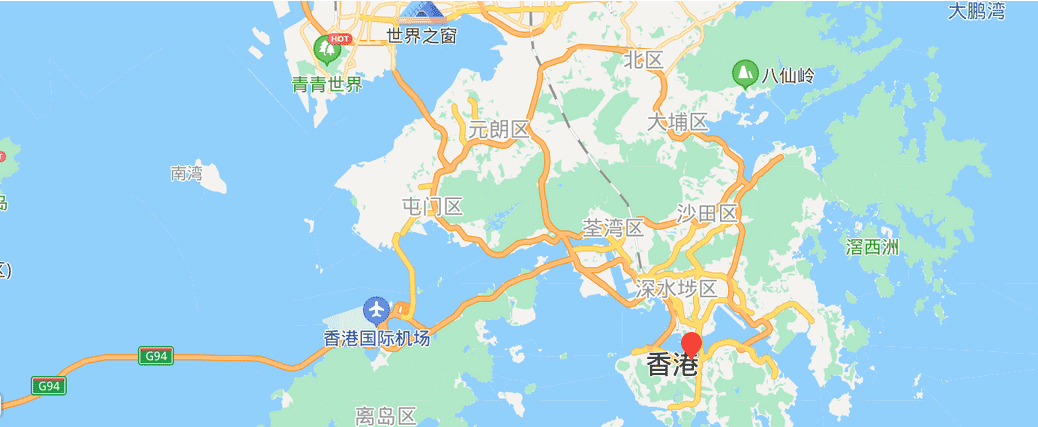Select the 世界之窗 landmark marker
This screenshot has width=1038, height=427.
pos(423,12)
